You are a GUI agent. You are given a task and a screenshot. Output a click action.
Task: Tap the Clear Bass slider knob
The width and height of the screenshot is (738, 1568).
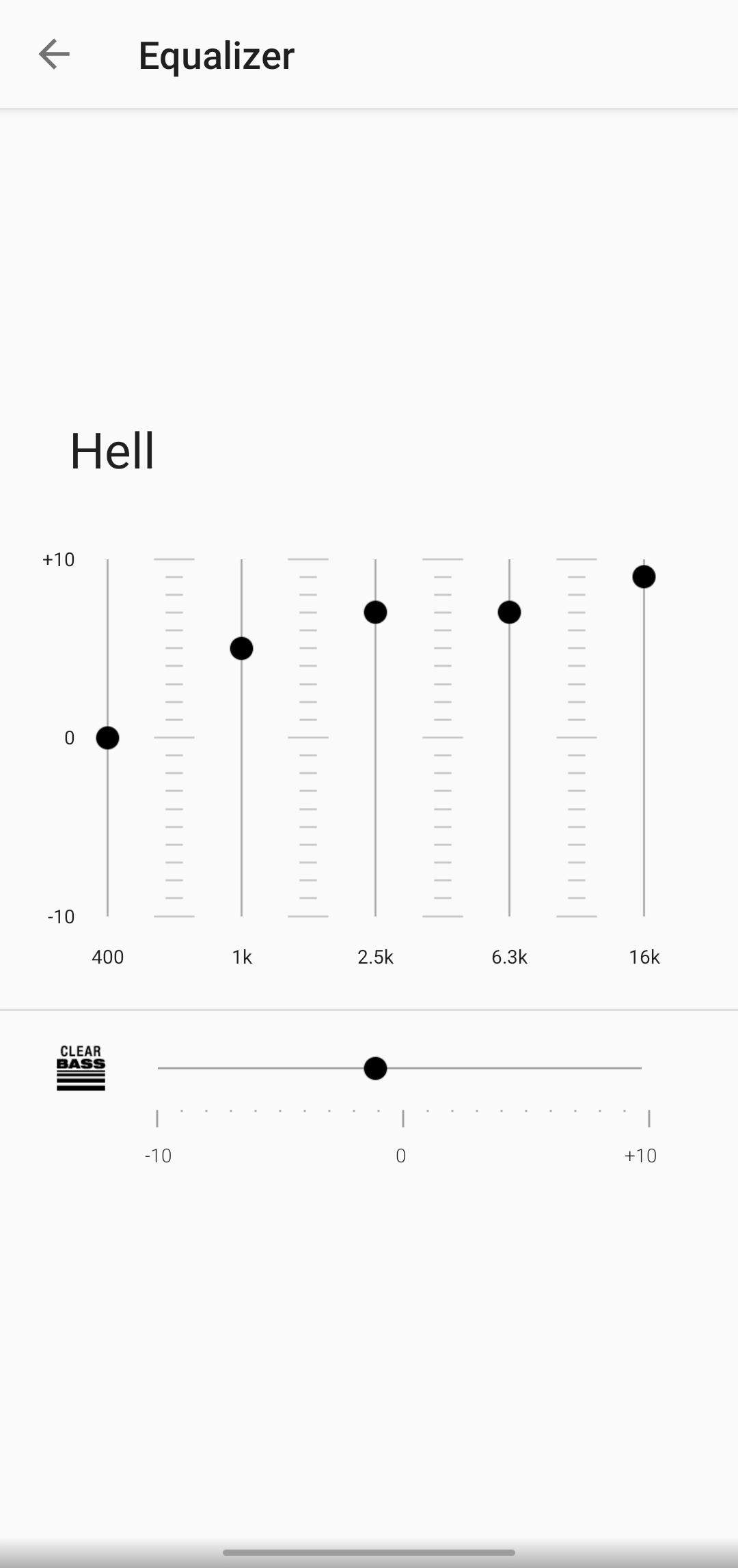[375, 1068]
